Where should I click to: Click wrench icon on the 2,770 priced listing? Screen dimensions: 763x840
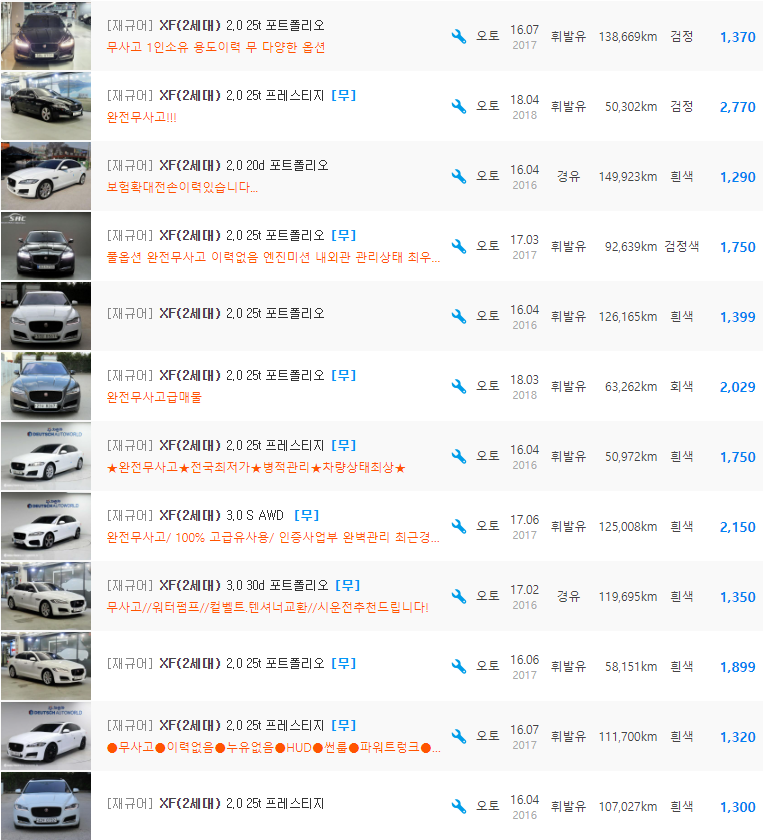pyautogui.click(x=458, y=106)
